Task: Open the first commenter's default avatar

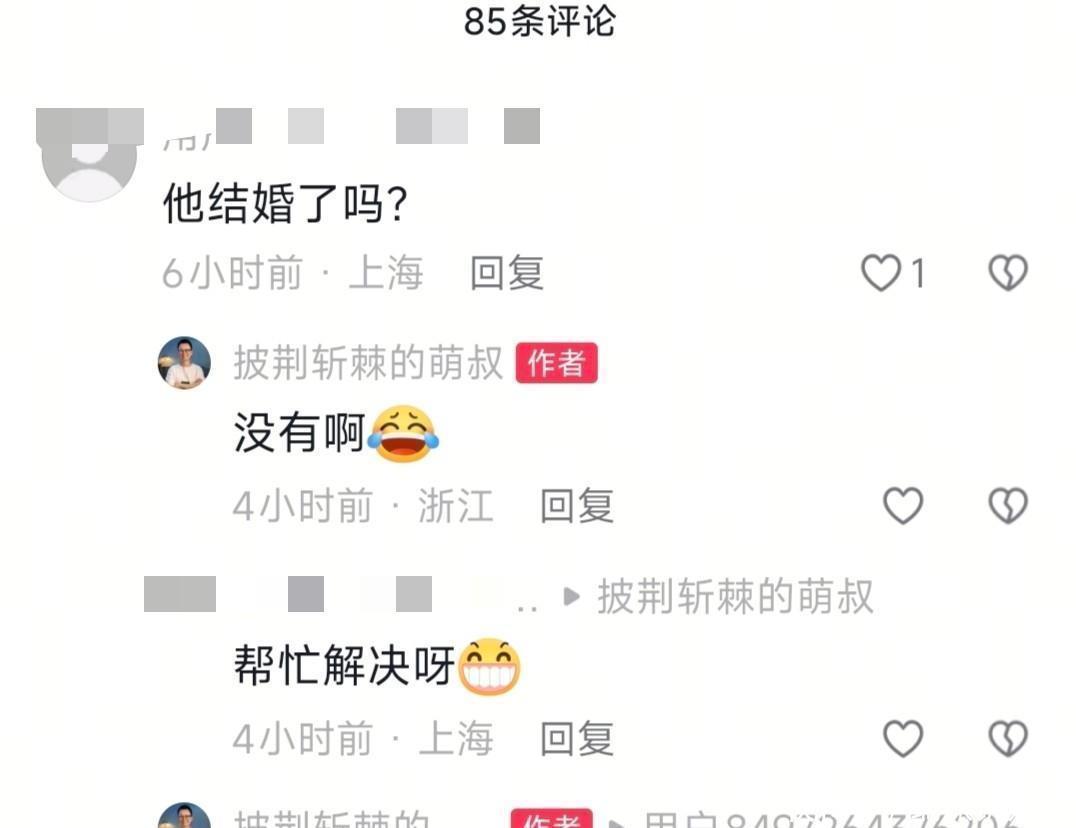Action: 89,155
